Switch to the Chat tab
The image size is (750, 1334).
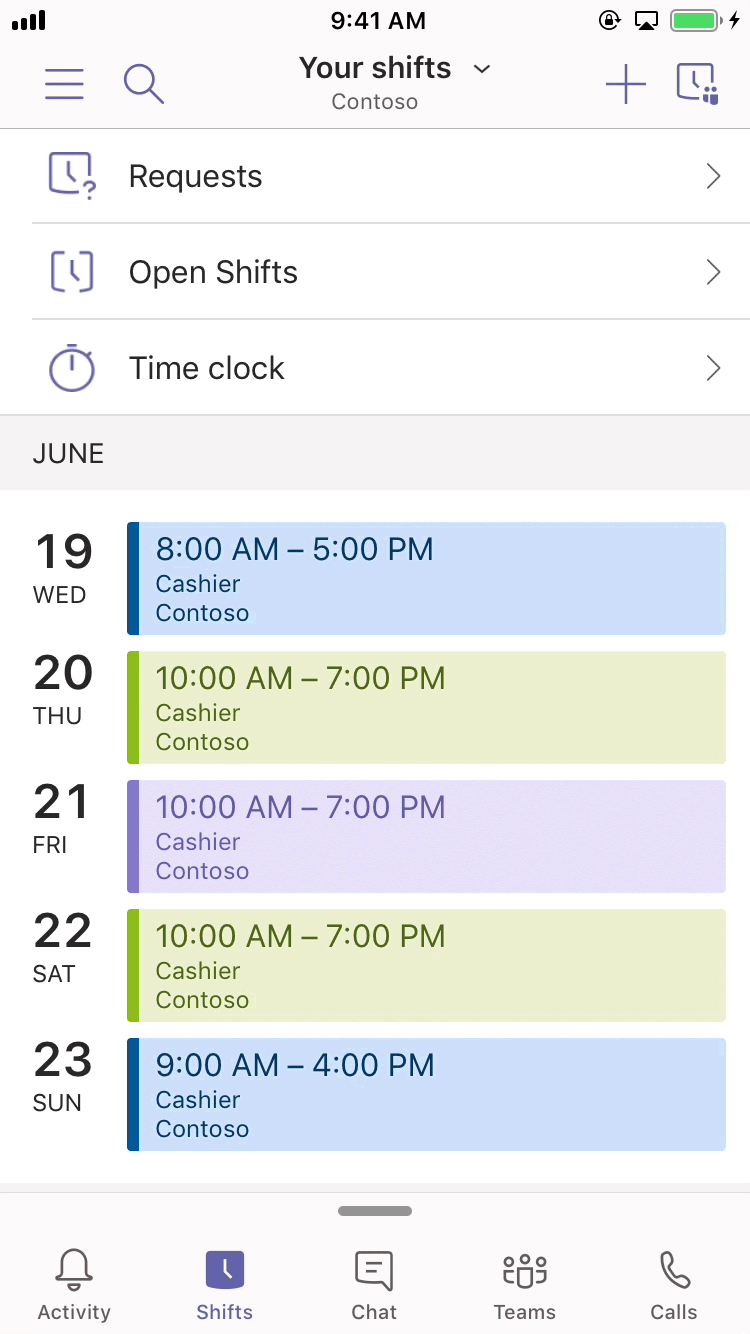pos(373,1285)
